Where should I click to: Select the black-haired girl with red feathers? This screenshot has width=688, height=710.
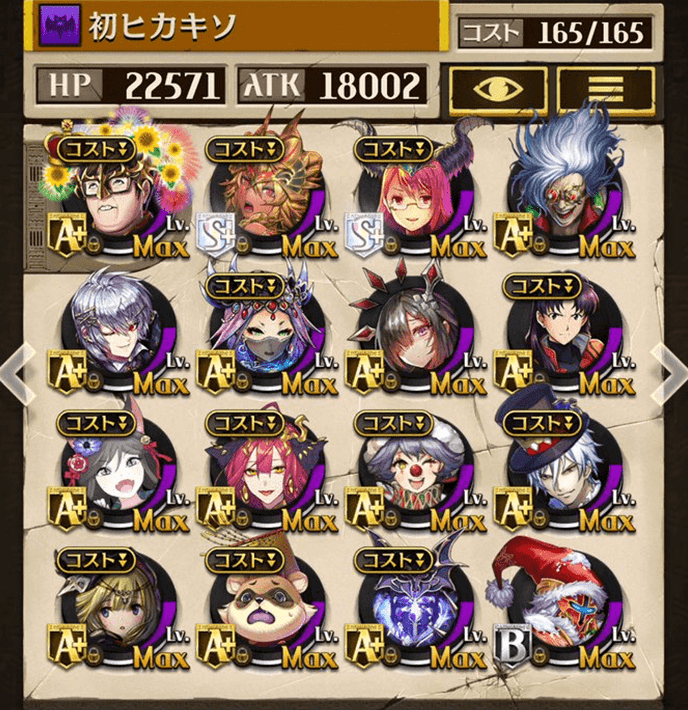pyautogui.click(x=415, y=330)
